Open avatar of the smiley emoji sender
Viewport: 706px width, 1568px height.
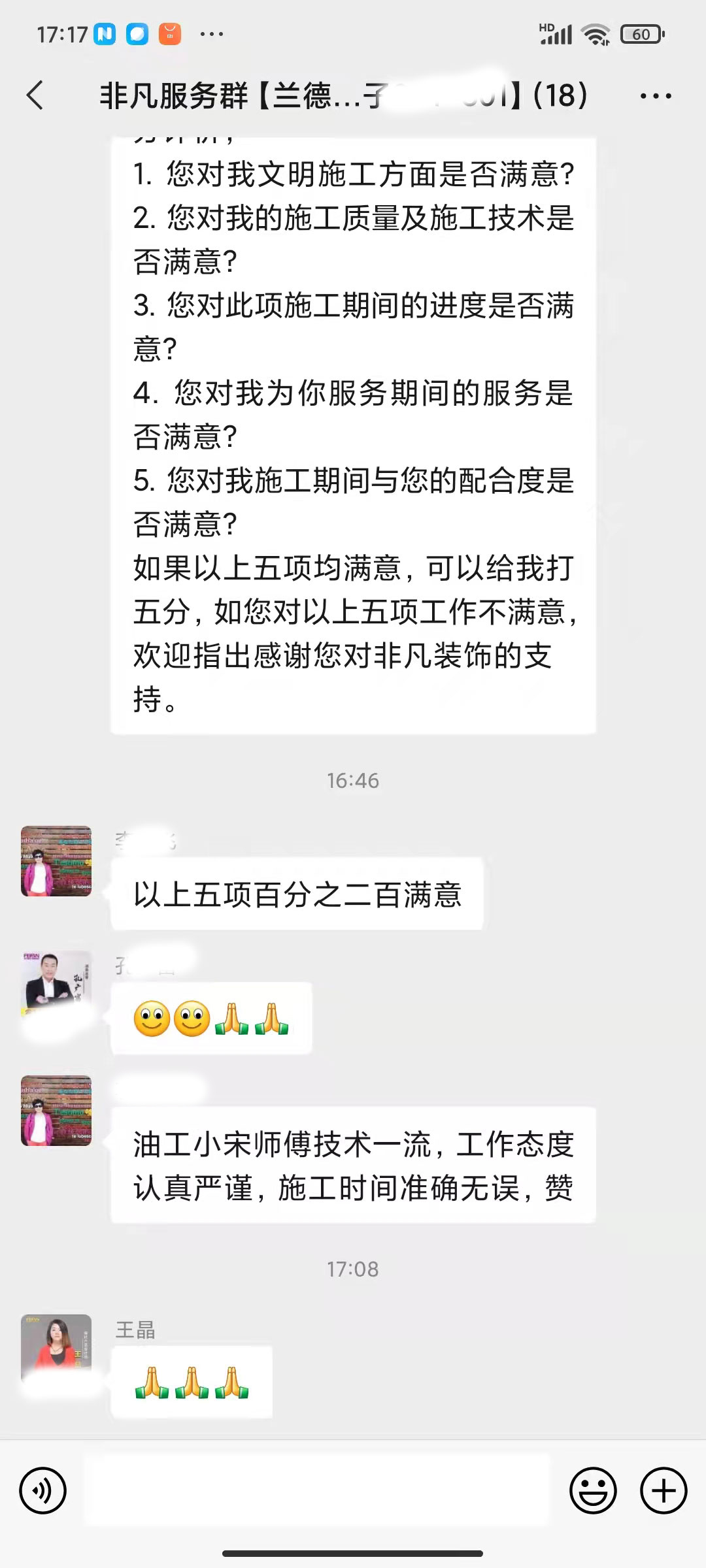tap(56, 985)
